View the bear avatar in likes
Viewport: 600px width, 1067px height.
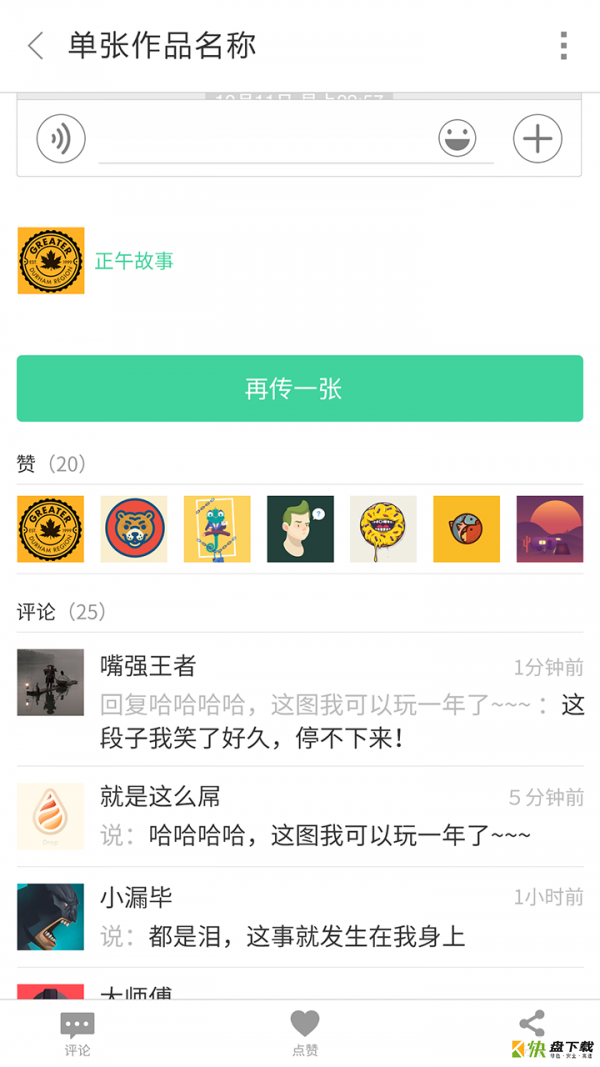[134, 529]
